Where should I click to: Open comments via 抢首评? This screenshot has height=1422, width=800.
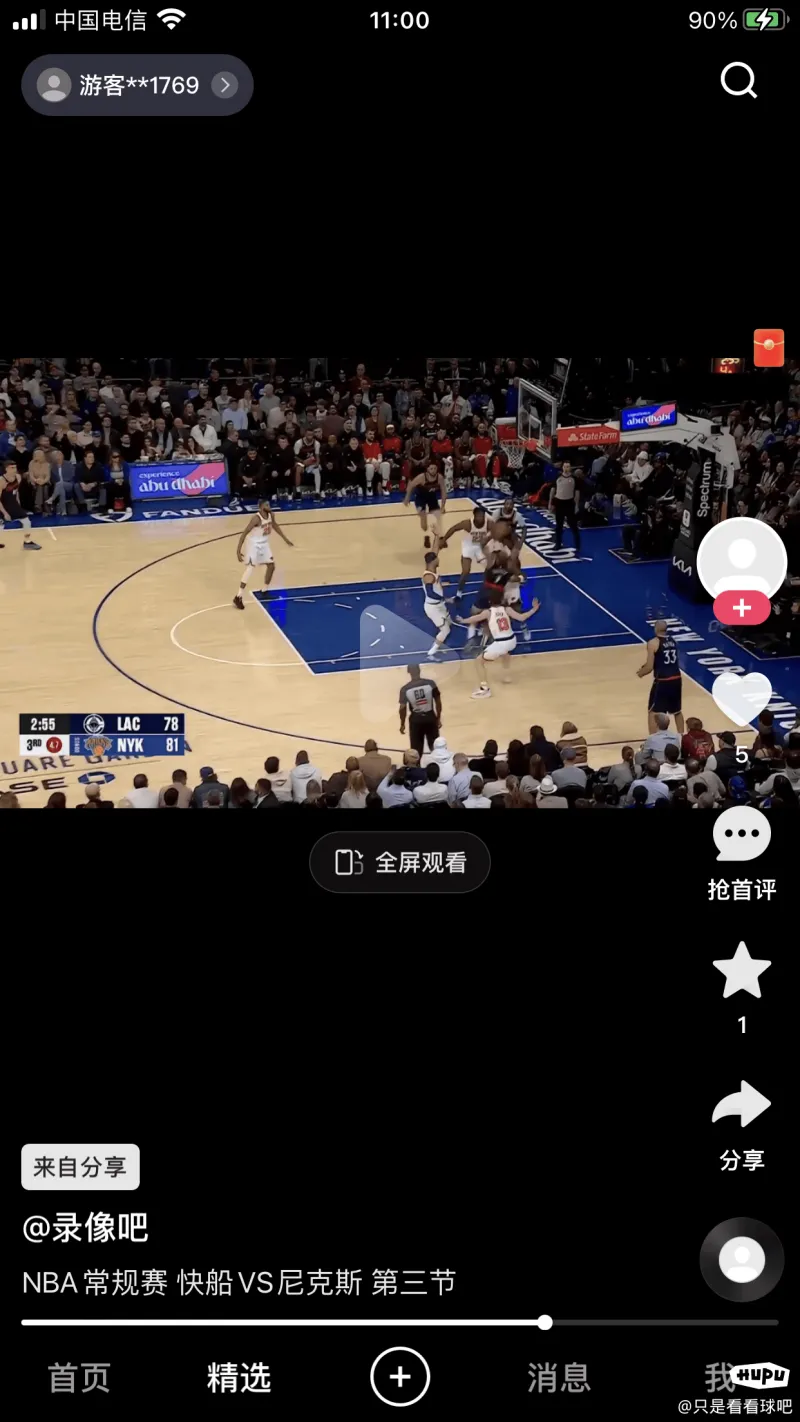(741, 836)
